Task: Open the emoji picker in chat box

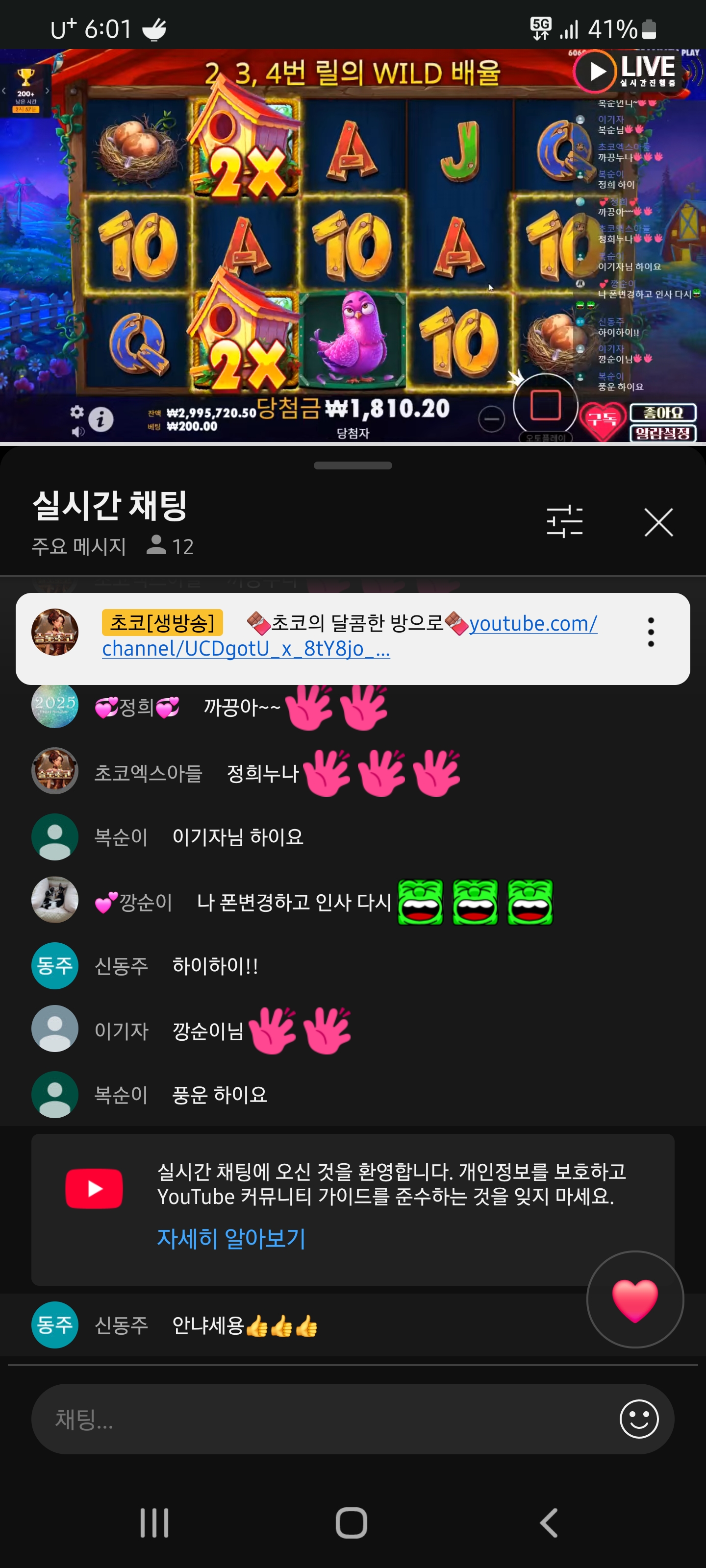Action: pyautogui.click(x=638, y=1419)
